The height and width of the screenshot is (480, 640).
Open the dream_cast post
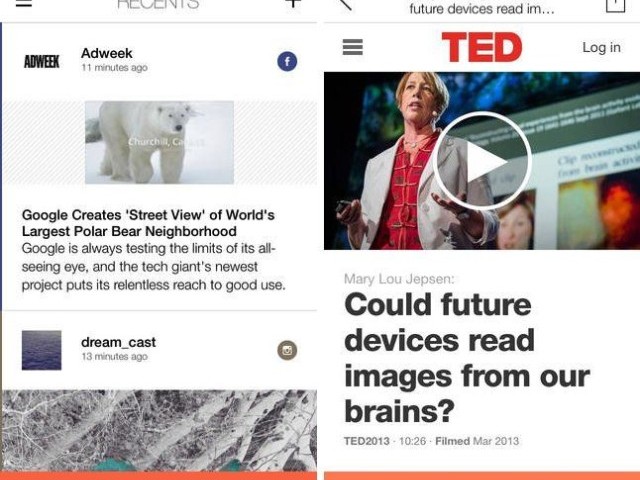click(118, 343)
